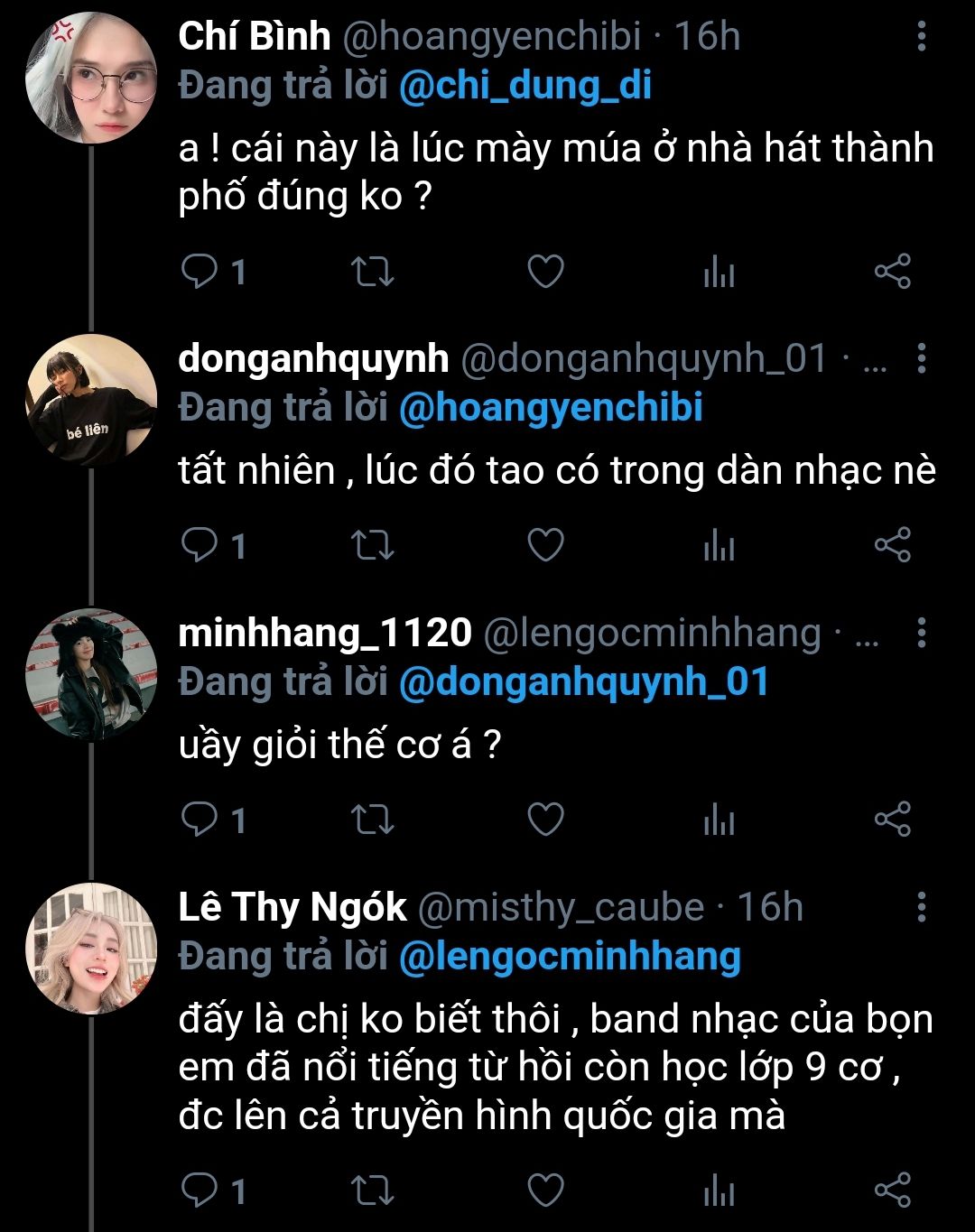Image resolution: width=975 pixels, height=1232 pixels.
Task: Open the @chi_dung_di mention link
Action: [x=525, y=86]
